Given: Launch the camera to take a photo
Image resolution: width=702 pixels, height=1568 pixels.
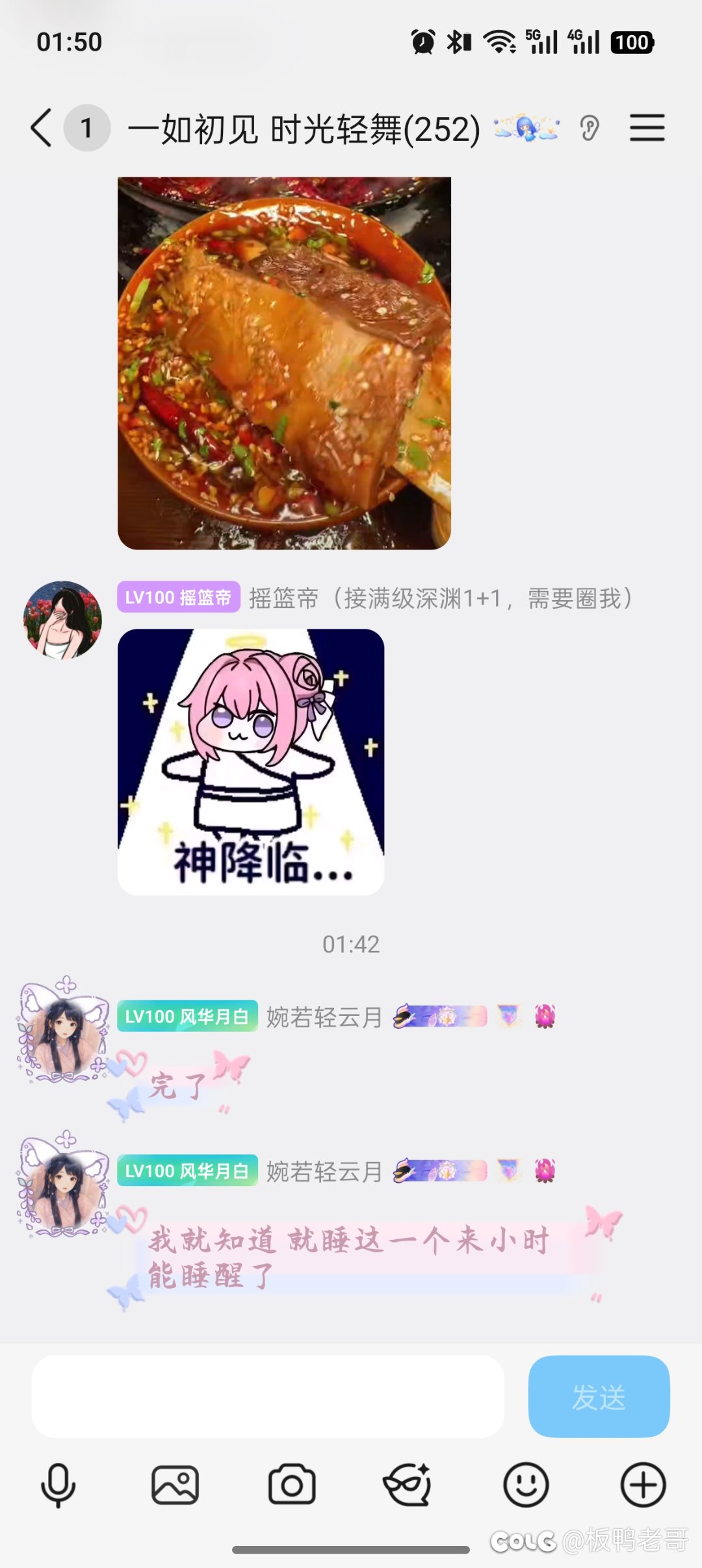Looking at the screenshot, I should point(292,1485).
